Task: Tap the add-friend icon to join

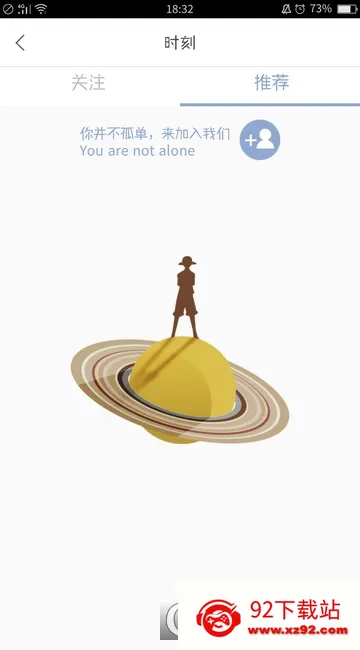Action: [x=260, y=140]
